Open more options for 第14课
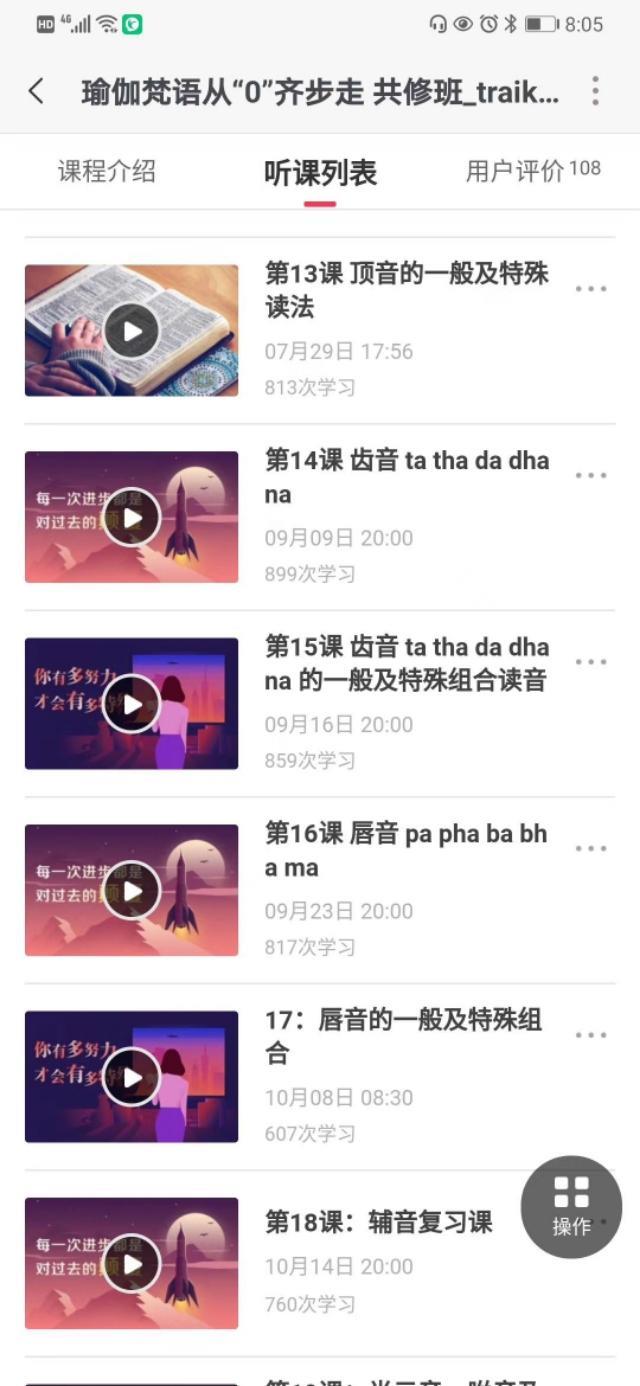 click(x=591, y=476)
